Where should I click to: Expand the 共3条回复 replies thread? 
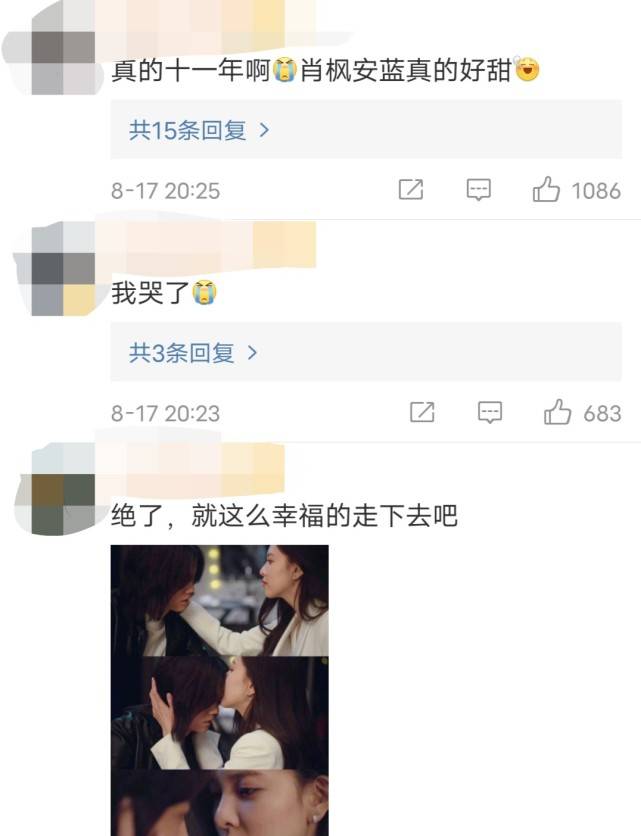193,352
